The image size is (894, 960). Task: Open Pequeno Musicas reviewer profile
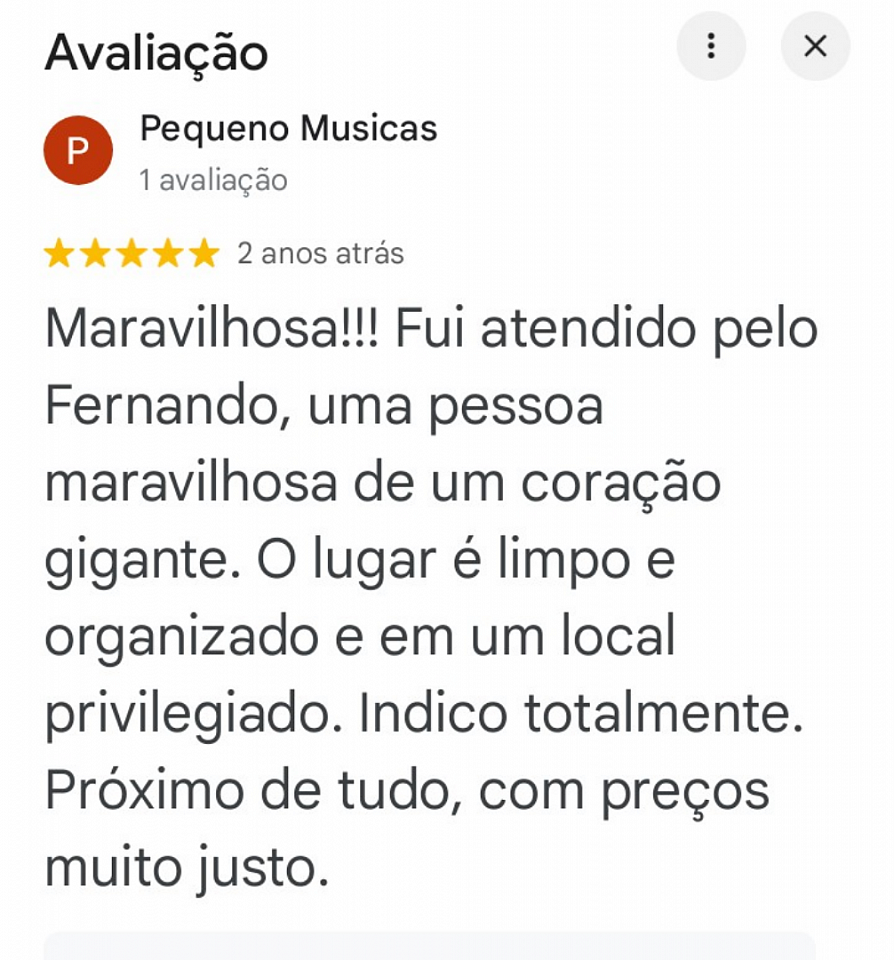click(x=288, y=129)
